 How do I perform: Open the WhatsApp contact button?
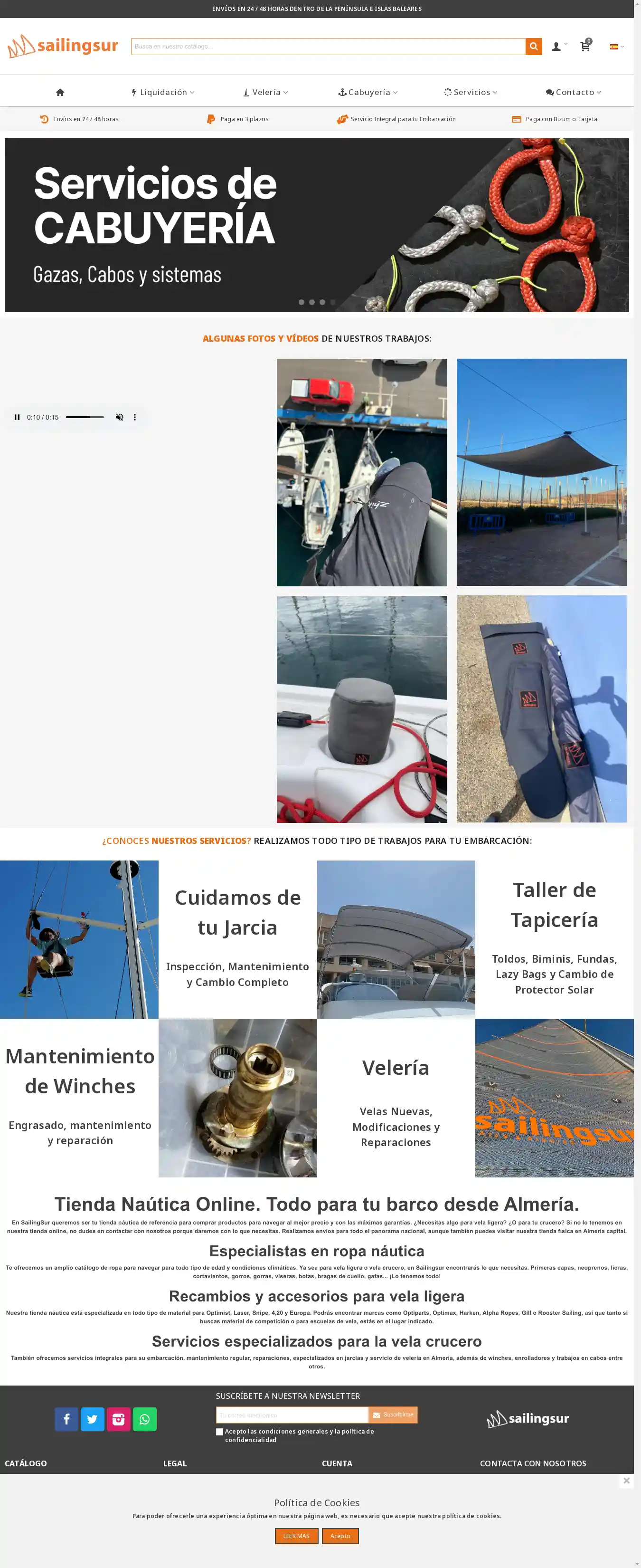pos(145,1419)
